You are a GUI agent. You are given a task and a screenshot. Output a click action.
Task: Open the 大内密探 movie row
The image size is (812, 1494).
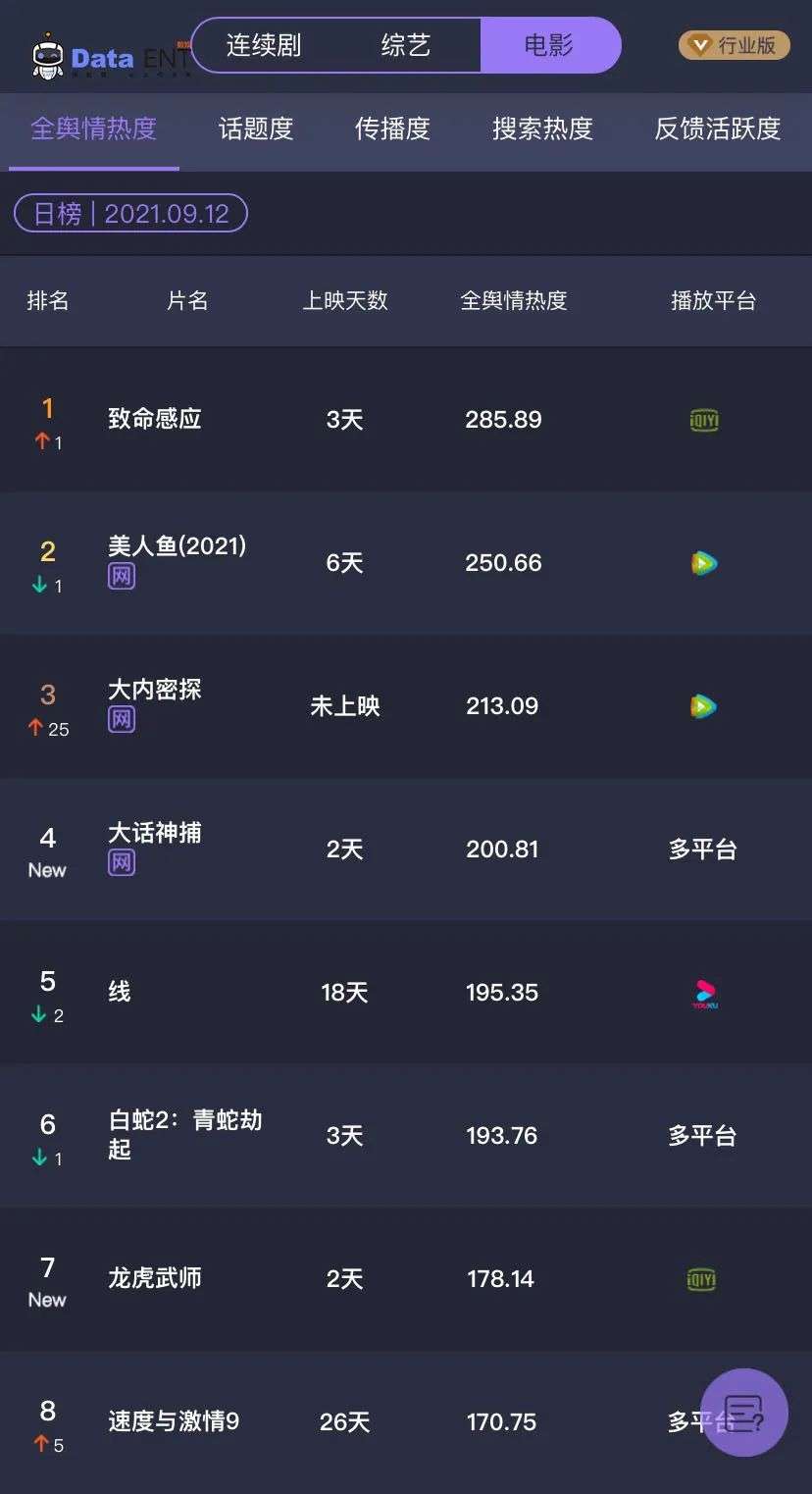[x=406, y=706]
